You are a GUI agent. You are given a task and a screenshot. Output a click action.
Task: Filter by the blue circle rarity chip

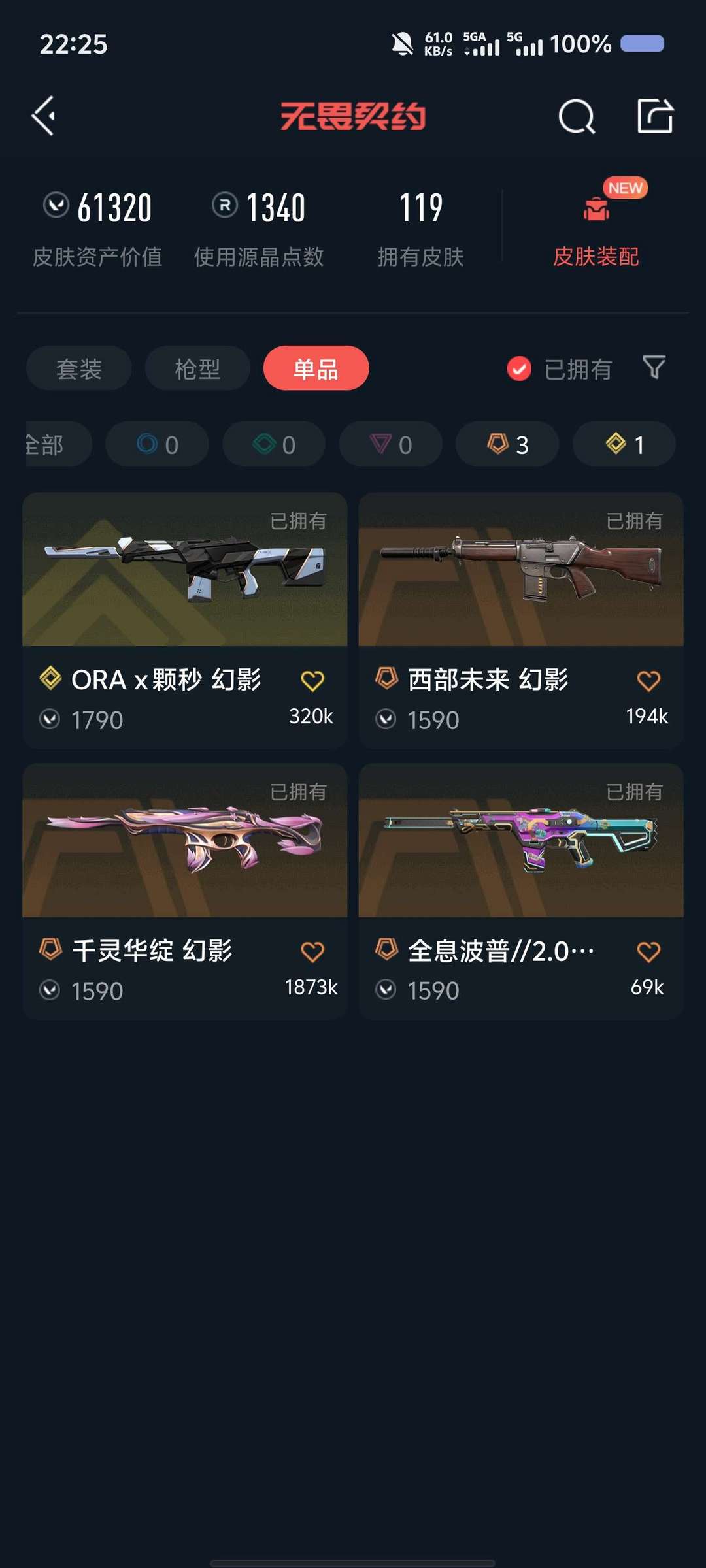tap(157, 444)
